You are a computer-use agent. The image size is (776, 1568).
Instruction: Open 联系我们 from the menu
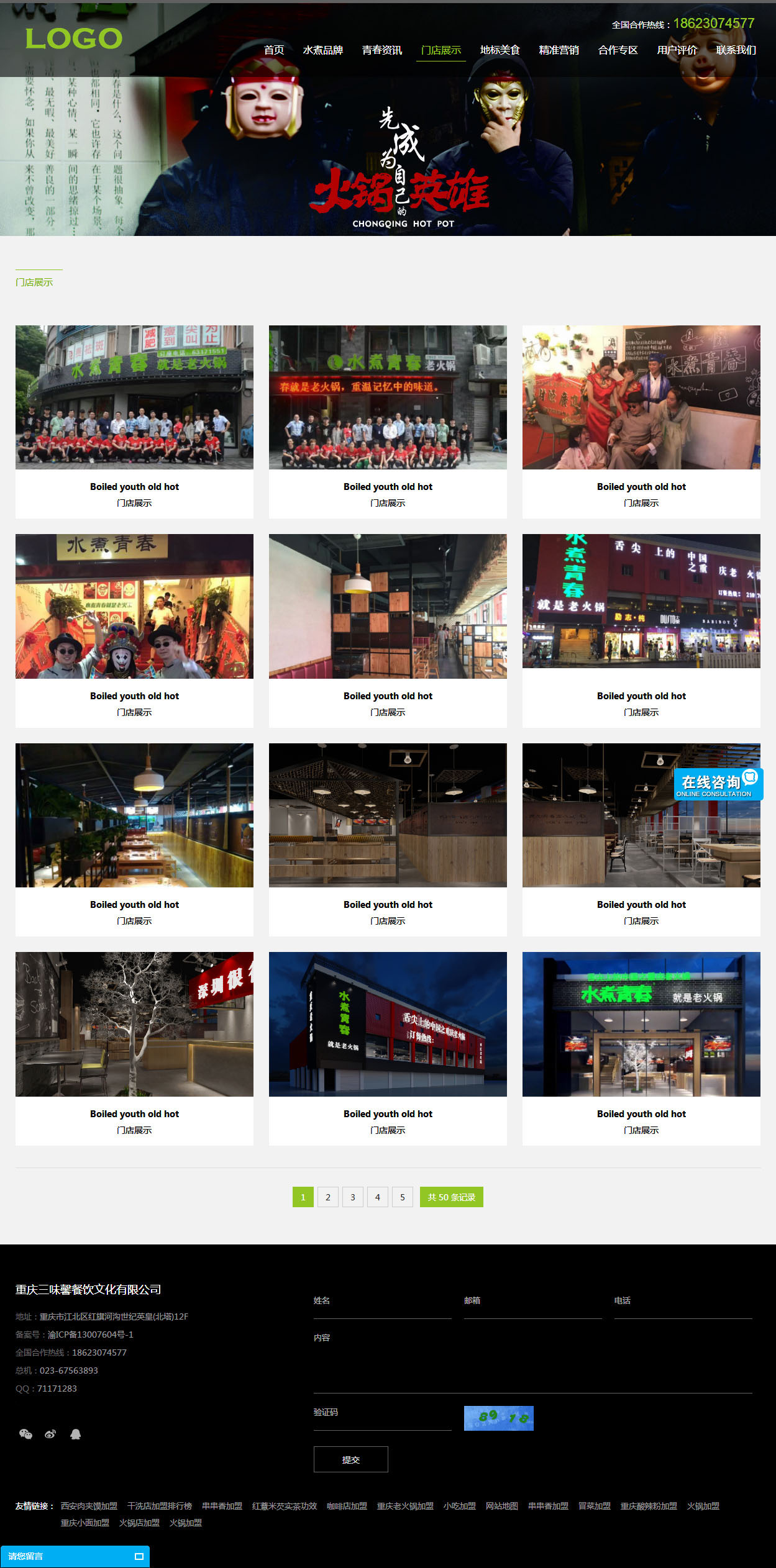tap(736, 50)
